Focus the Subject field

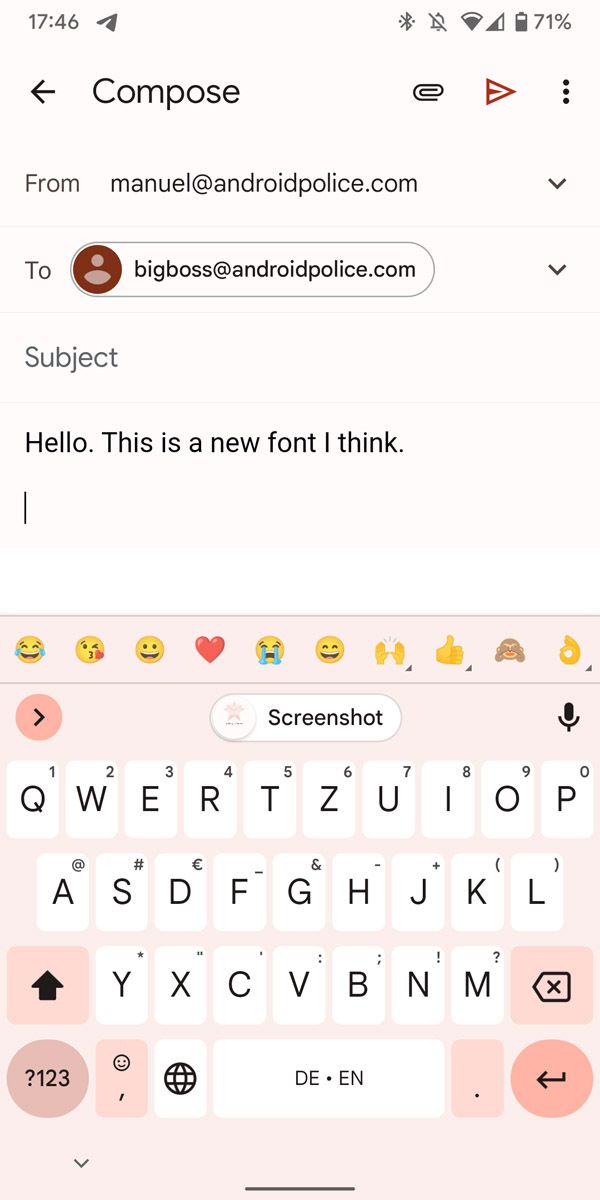click(300, 358)
